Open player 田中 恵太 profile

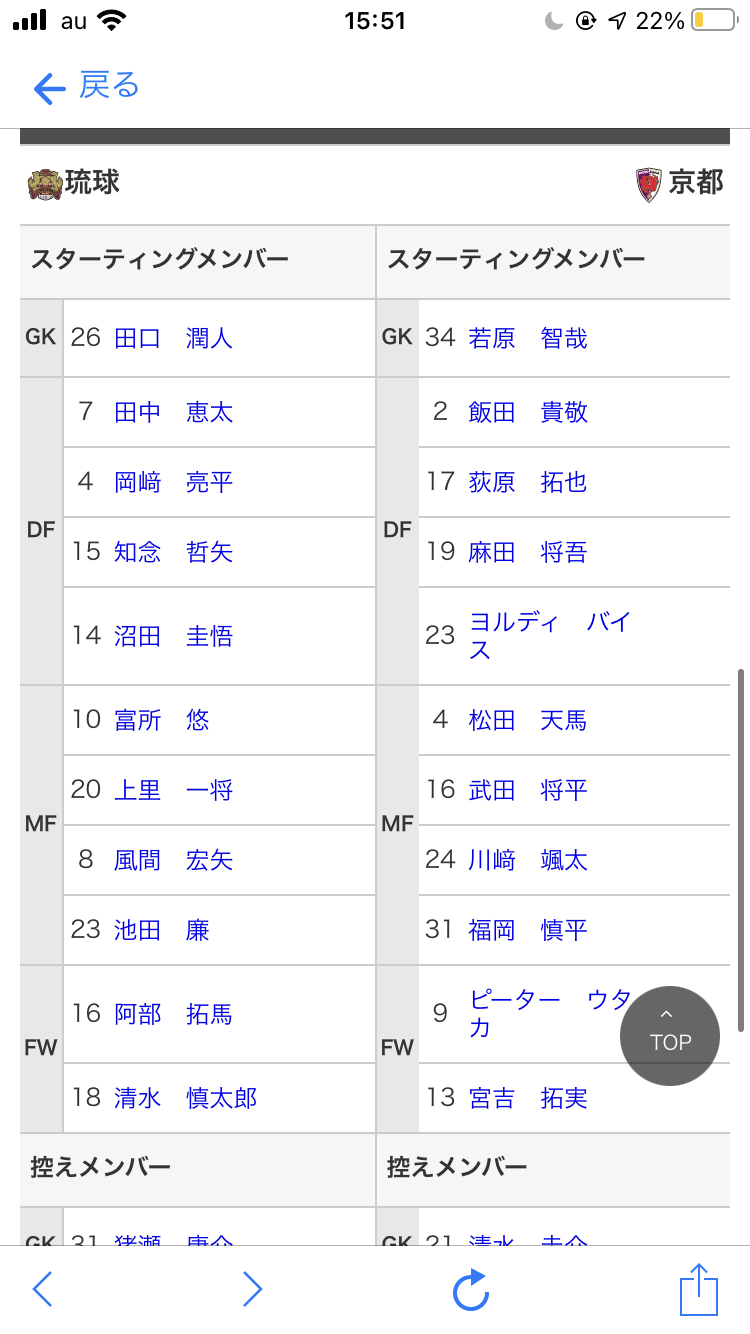173,412
